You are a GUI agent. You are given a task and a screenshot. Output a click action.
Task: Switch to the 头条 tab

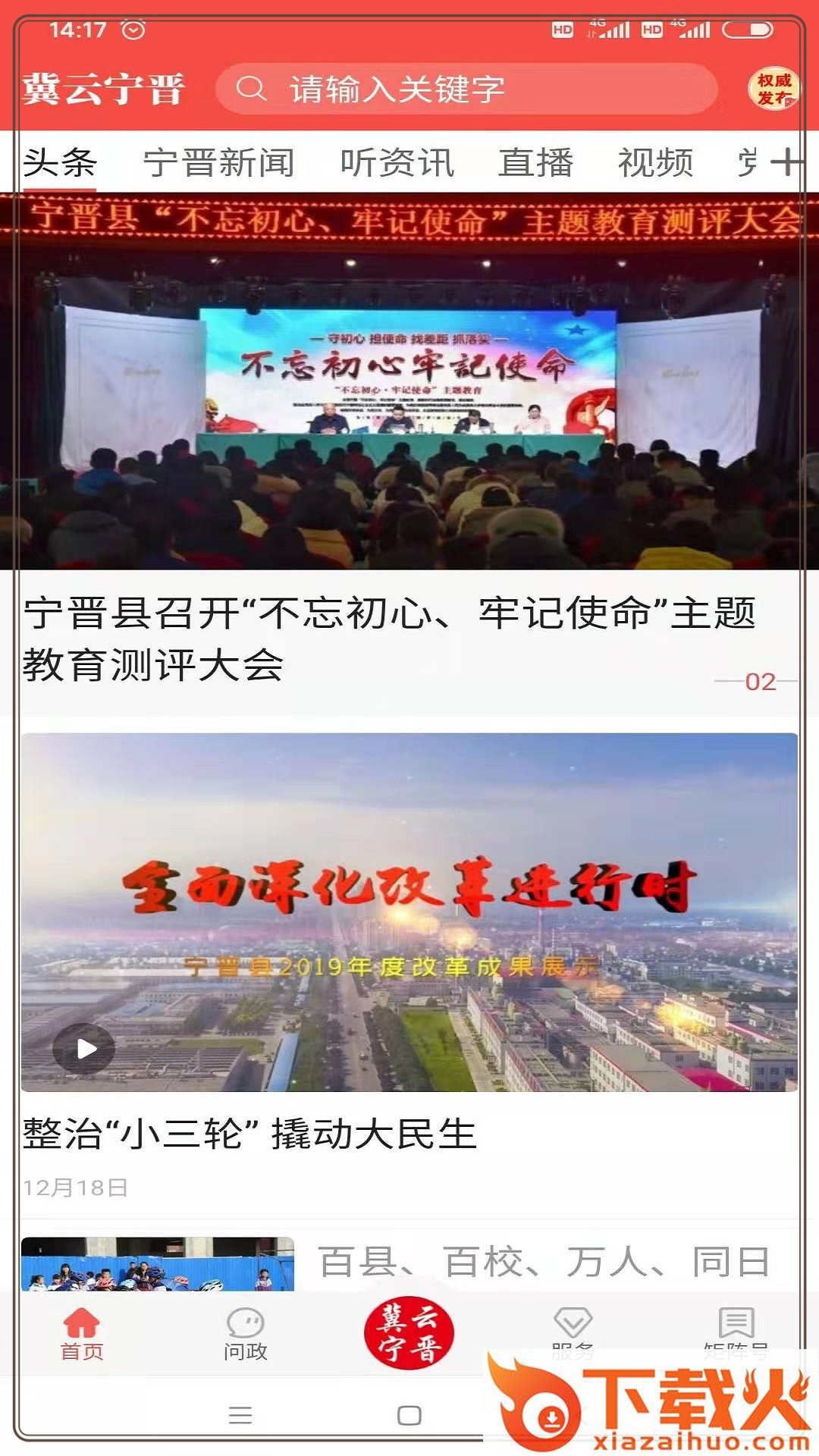(59, 161)
